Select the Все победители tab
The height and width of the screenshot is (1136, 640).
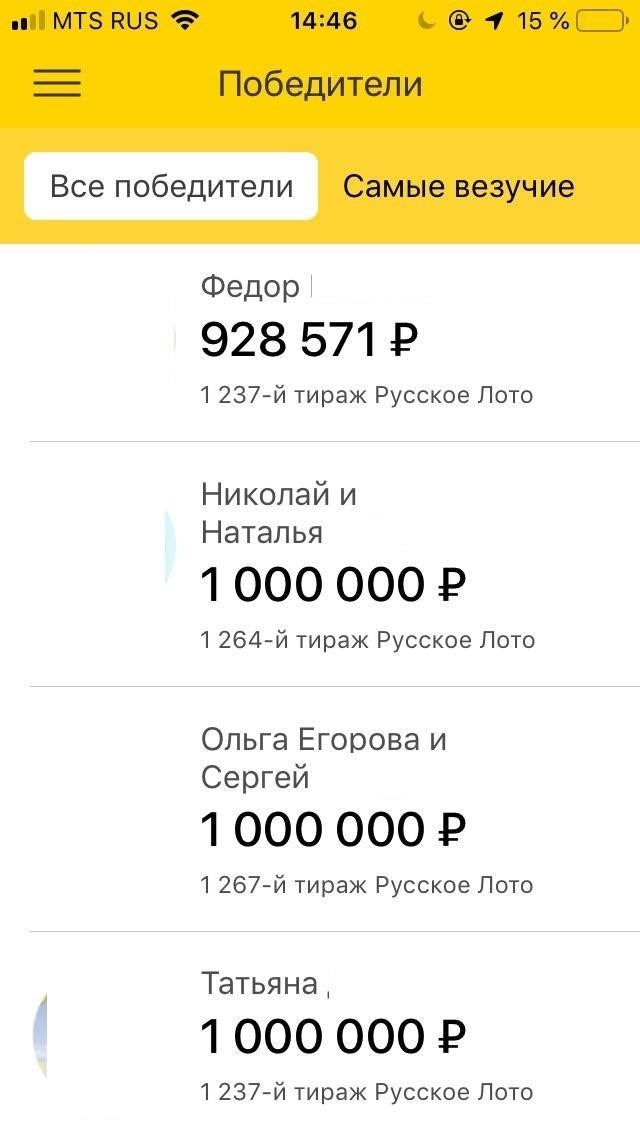click(171, 186)
